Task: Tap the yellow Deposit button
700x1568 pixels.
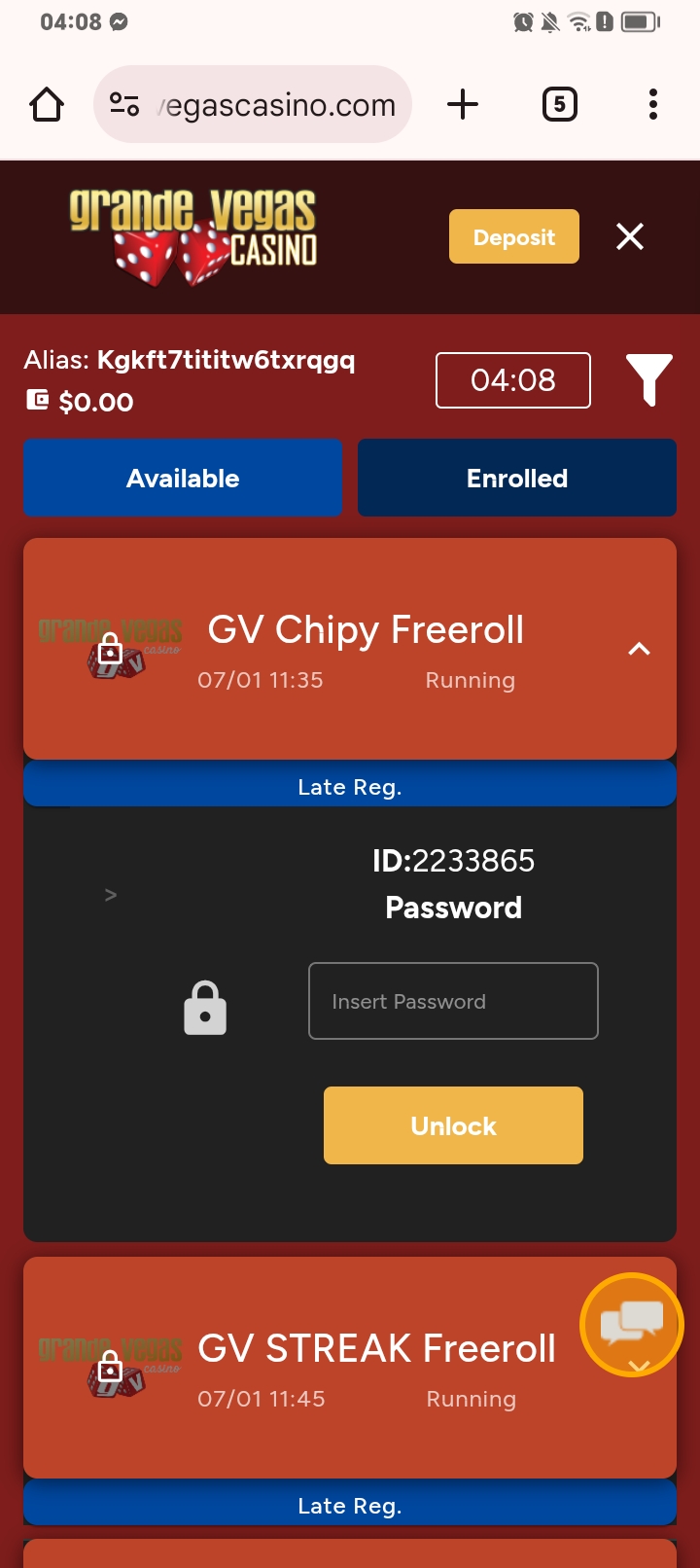Action: pyautogui.click(x=513, y=236)
